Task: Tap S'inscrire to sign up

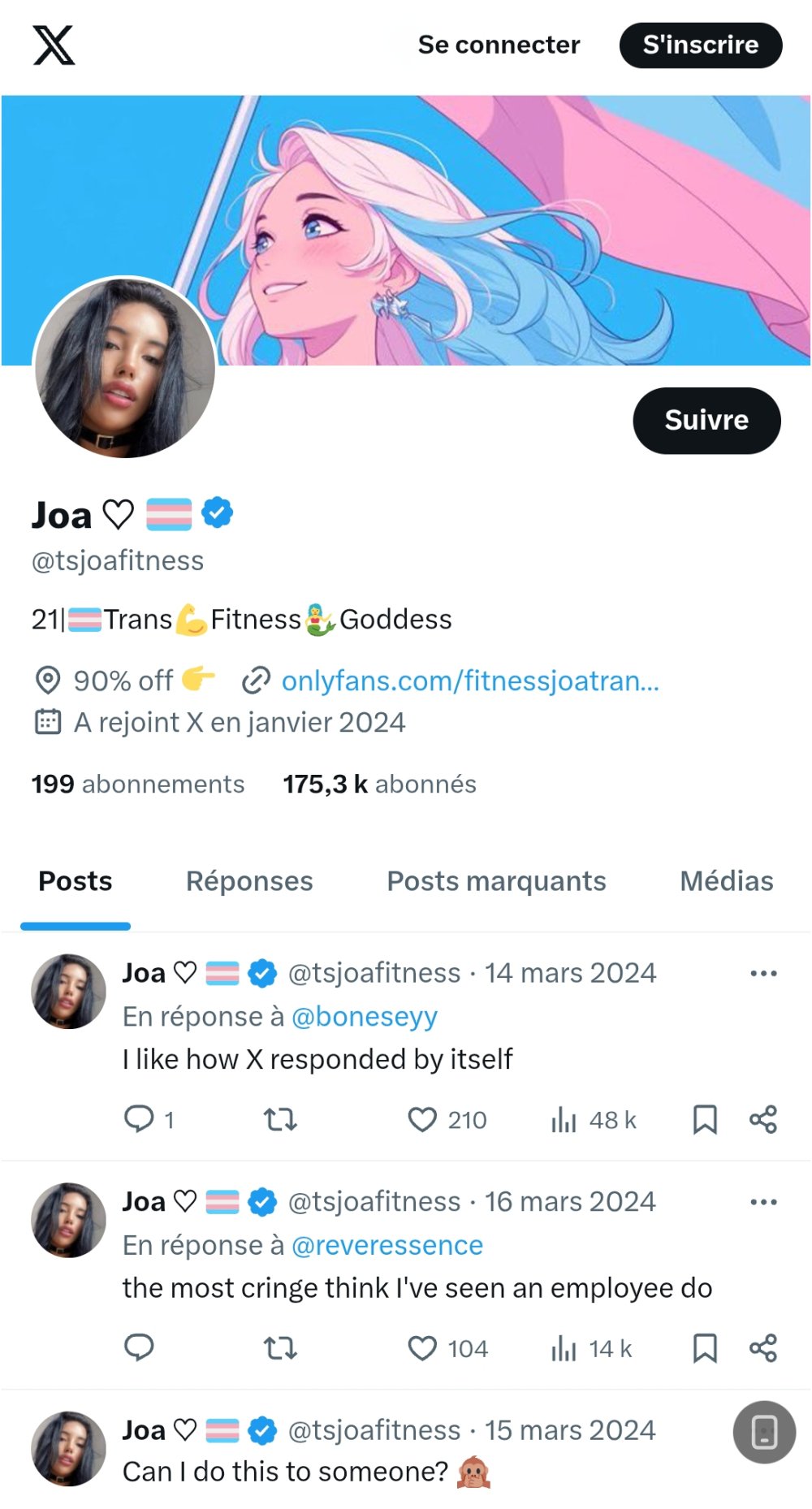Action: [700, 45]
